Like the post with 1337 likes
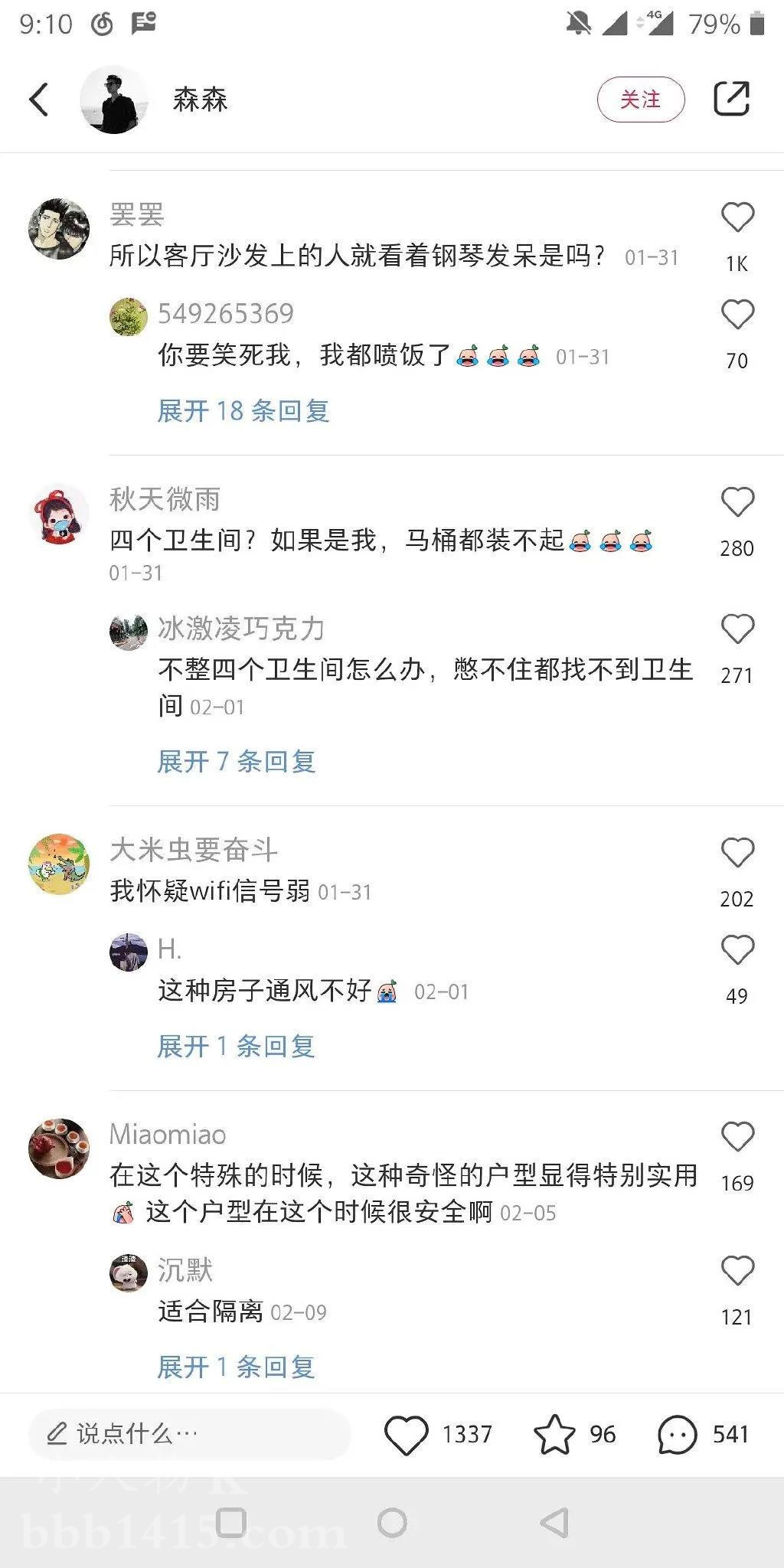Image resolution: width=784 pixels, height=1568 pixels. 406,1435
